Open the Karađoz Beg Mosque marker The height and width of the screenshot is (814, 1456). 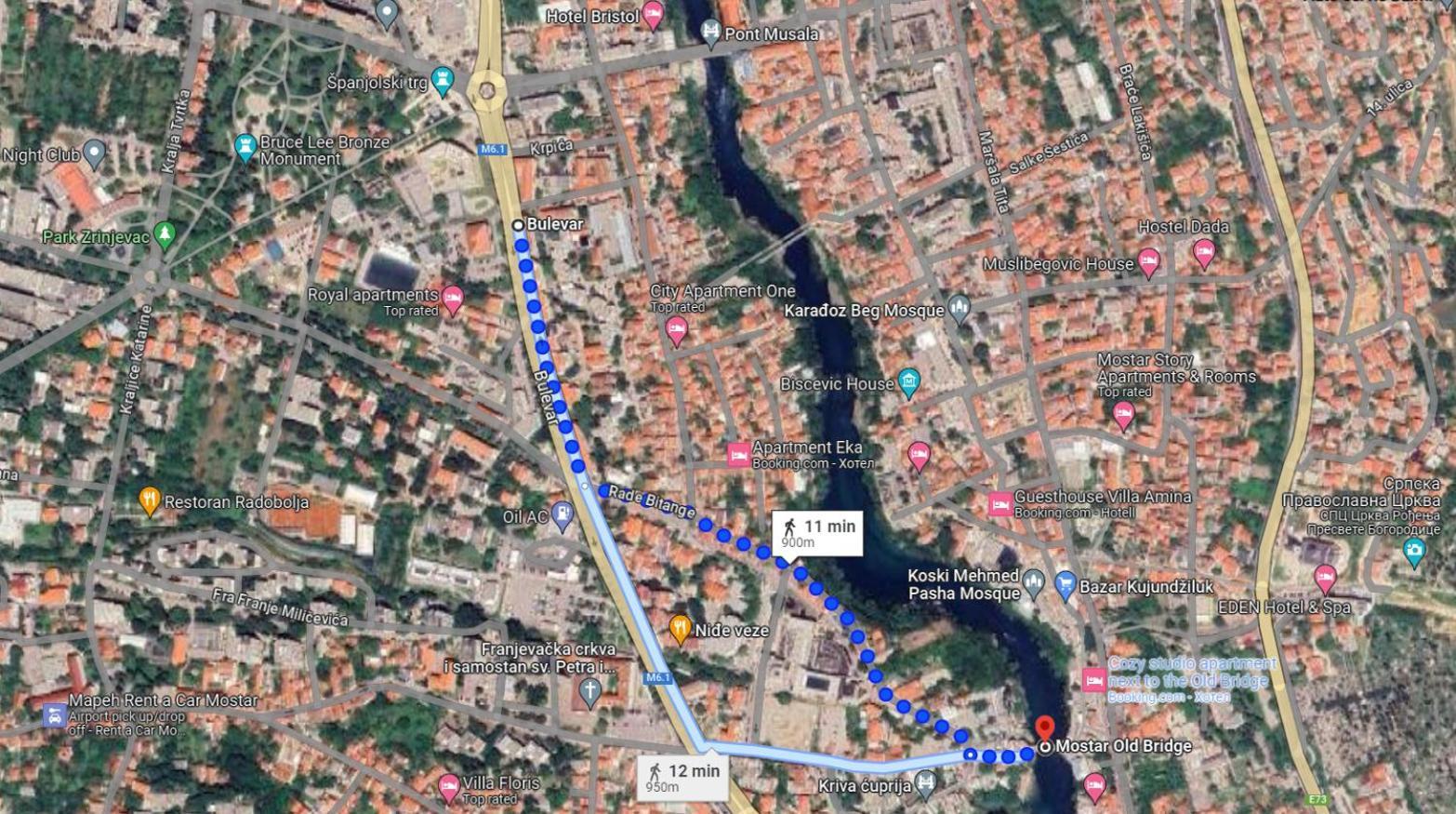960,308
